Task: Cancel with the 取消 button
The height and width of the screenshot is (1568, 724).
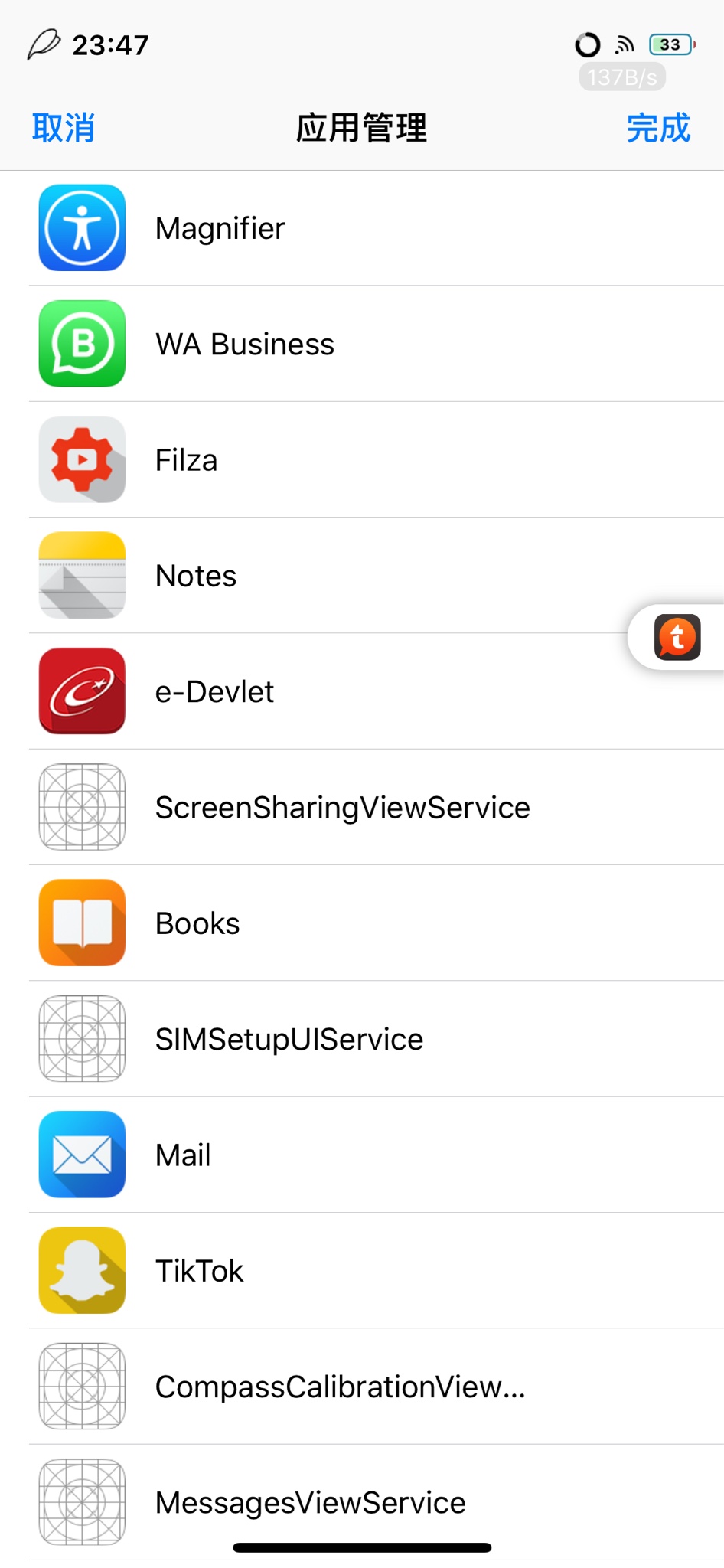Action: coord(64,128)
